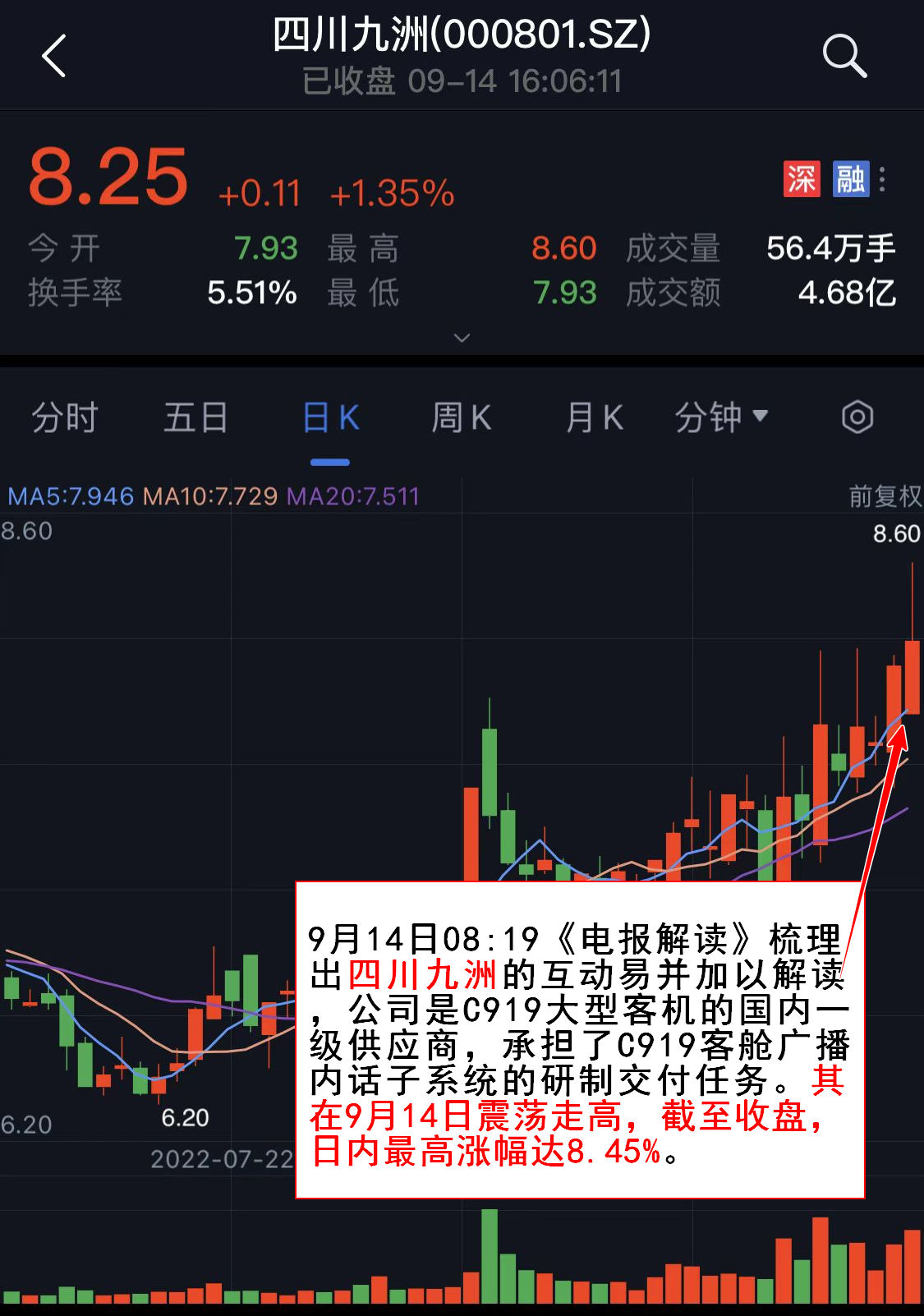Expand more quote details with the chevron
Viewport: 924px width, 1316px height.
pos(462,338)
